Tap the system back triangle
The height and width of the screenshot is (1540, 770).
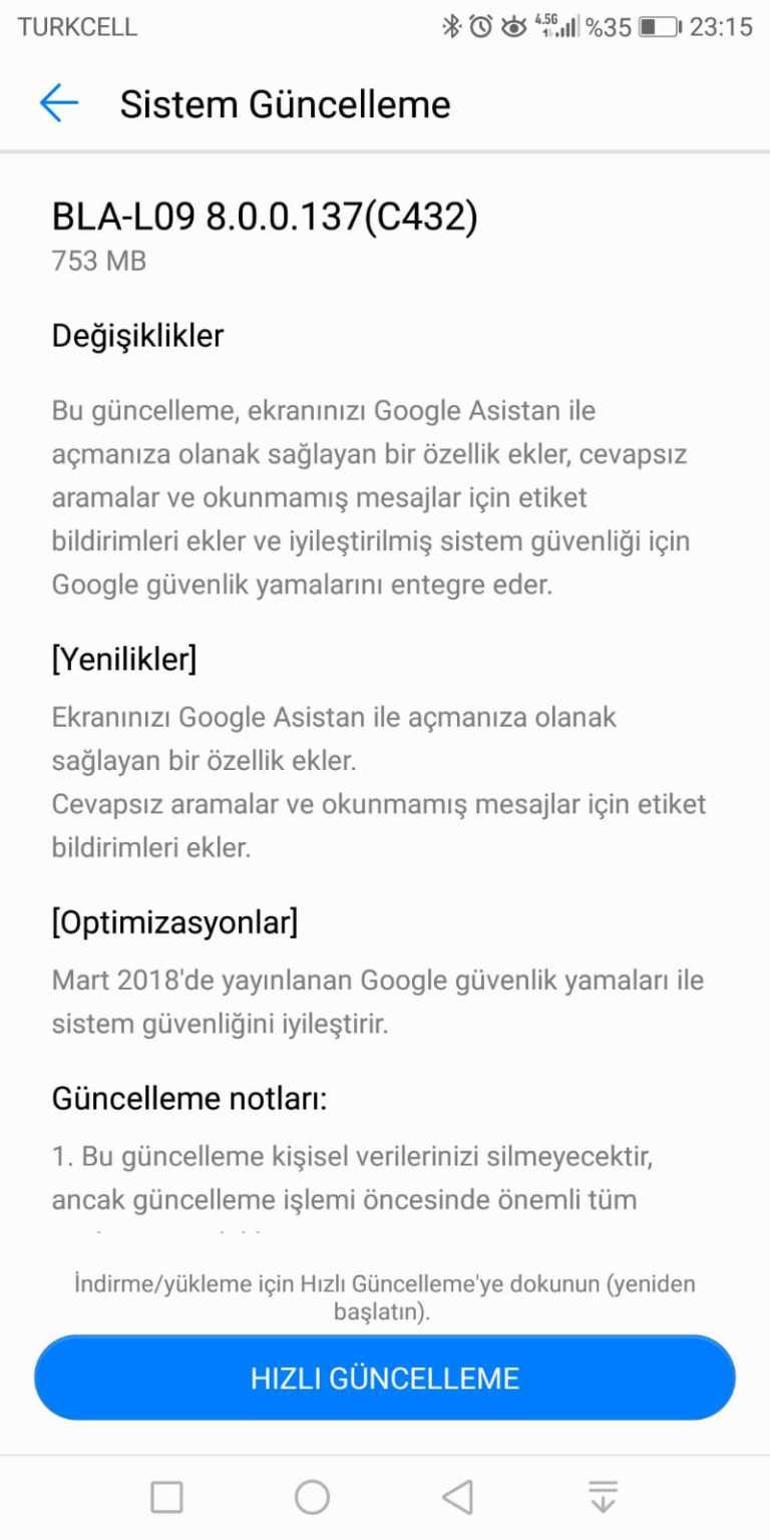pos(457,1497)
